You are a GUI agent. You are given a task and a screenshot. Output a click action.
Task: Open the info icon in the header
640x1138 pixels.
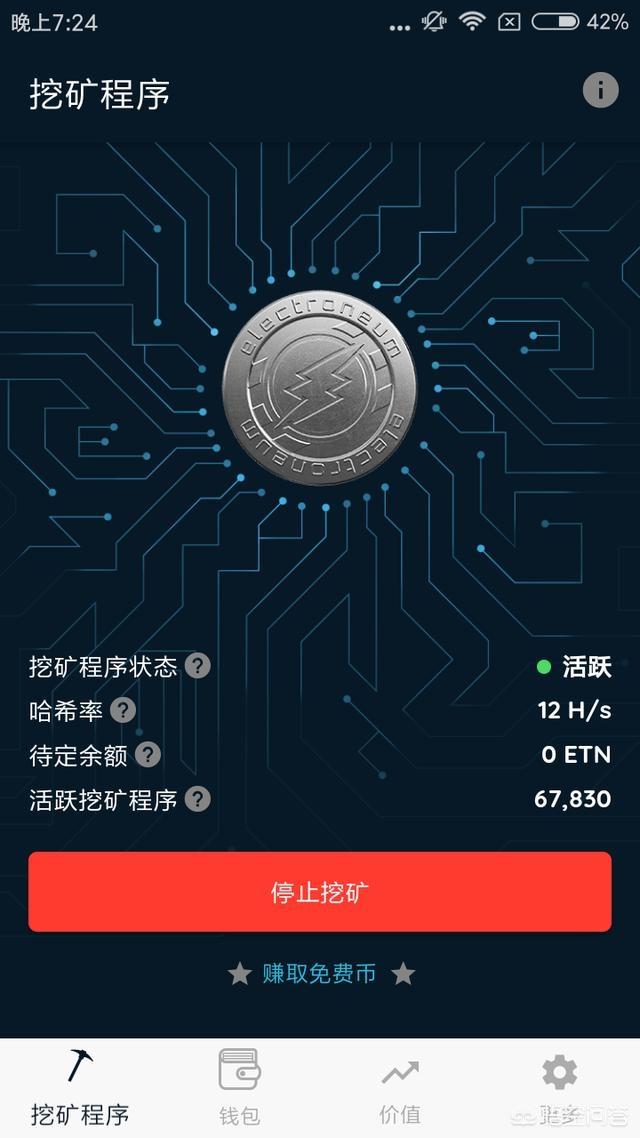click(x=600, y=91)
